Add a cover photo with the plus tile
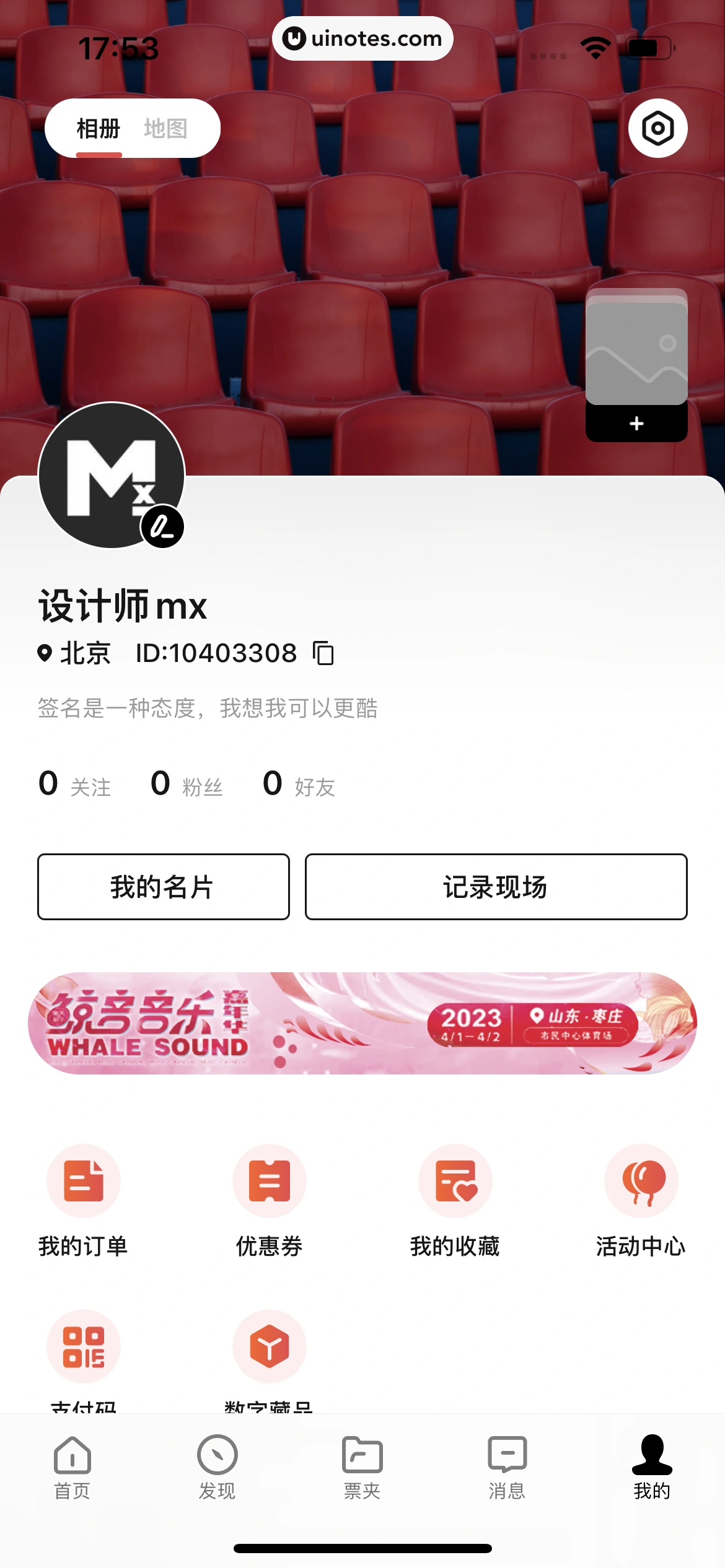 636,424
